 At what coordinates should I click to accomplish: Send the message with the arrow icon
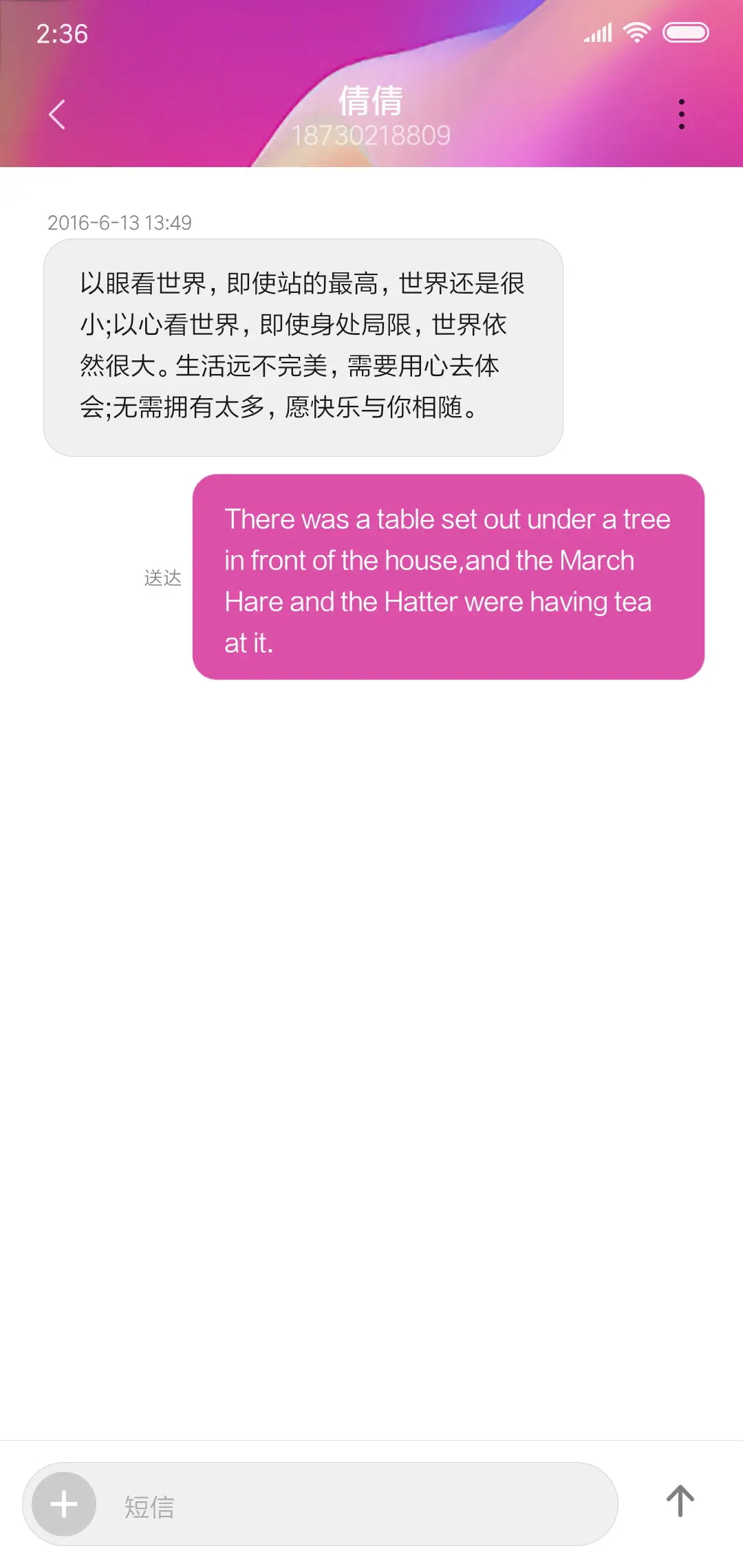coord(680,1501)
